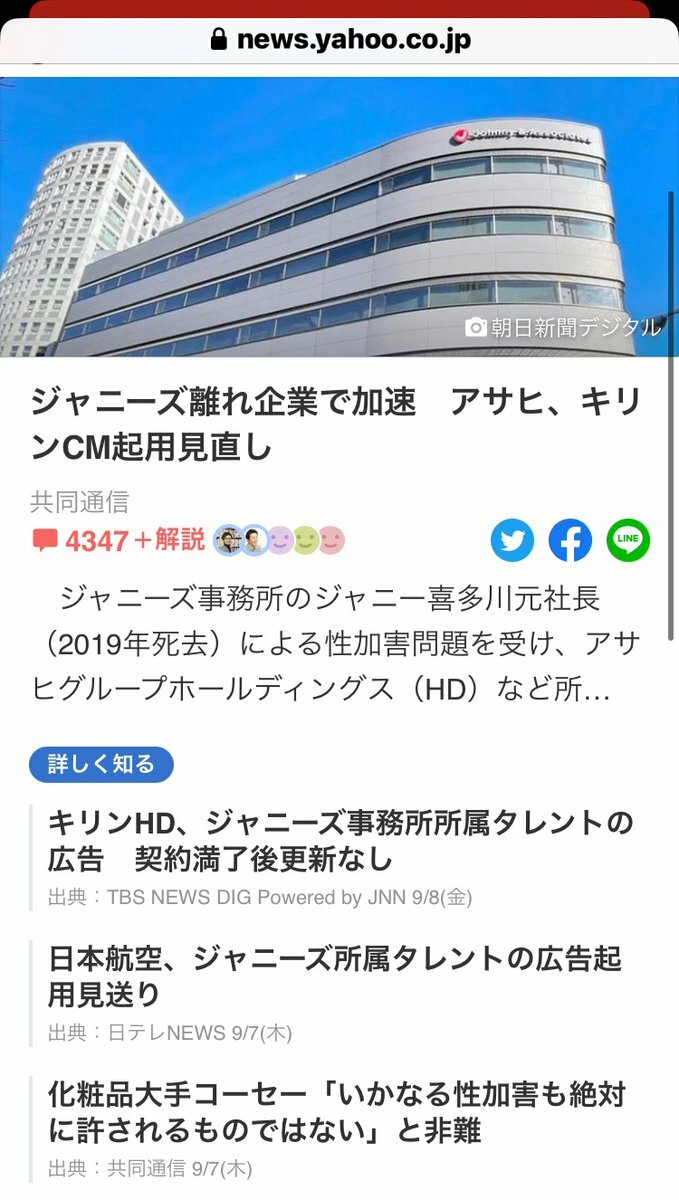Image resolution: width=679 pixels, height=1200 pixels.
Task: Tap the news.yahoo.co.jp address bar
Action: (340, 40)
